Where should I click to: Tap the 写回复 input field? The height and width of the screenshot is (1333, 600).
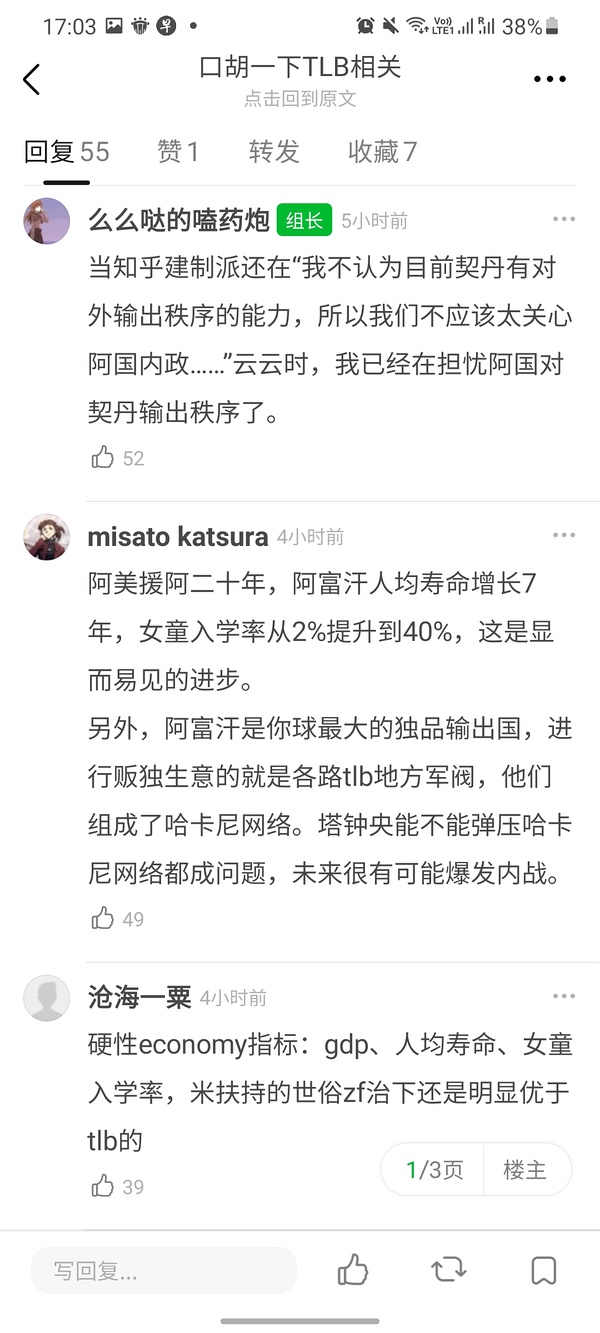[165, 1271]
